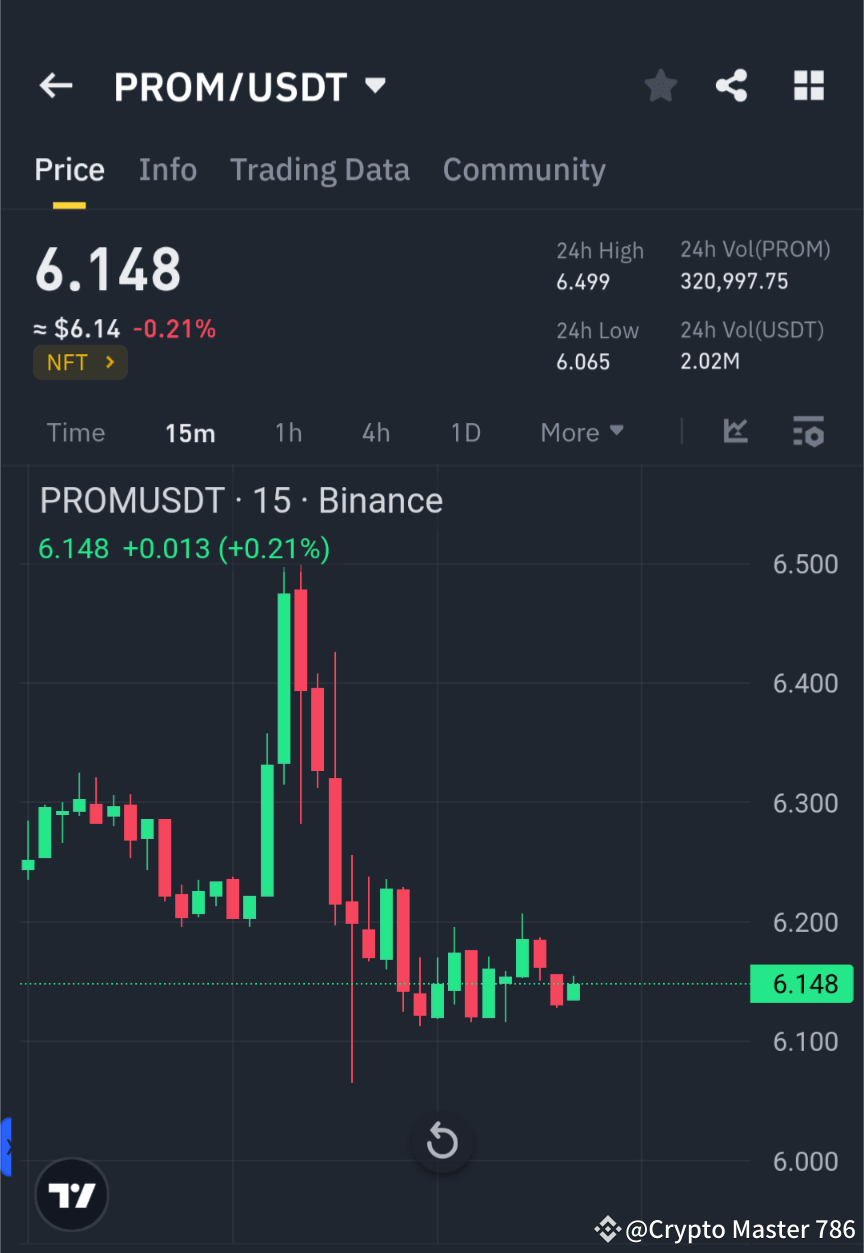Select the Time interval option
This screenshot has width=864, height=1253.
point(76,432)
